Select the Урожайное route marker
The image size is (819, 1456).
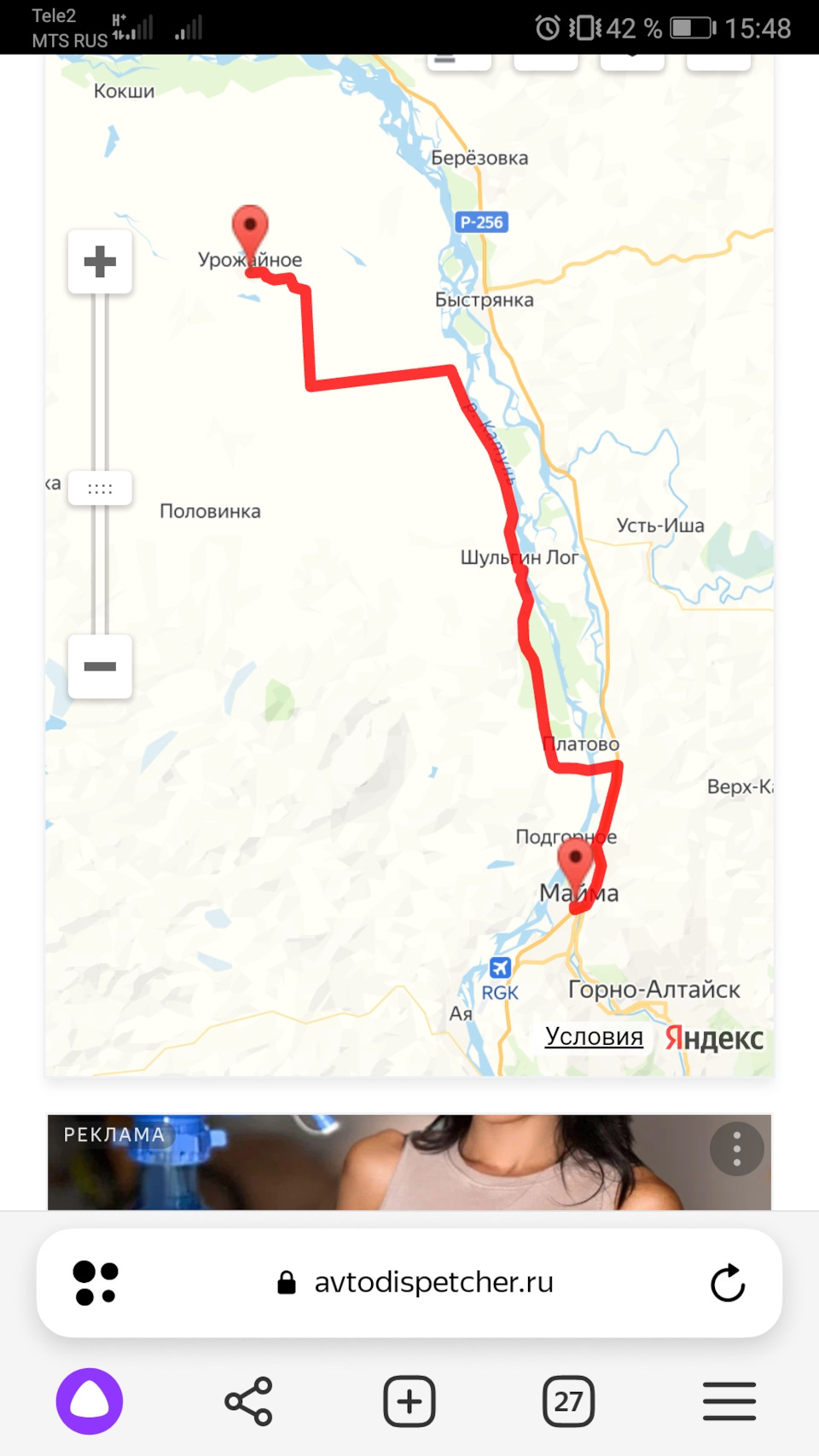pyautogui.click(x=250, y=229)
